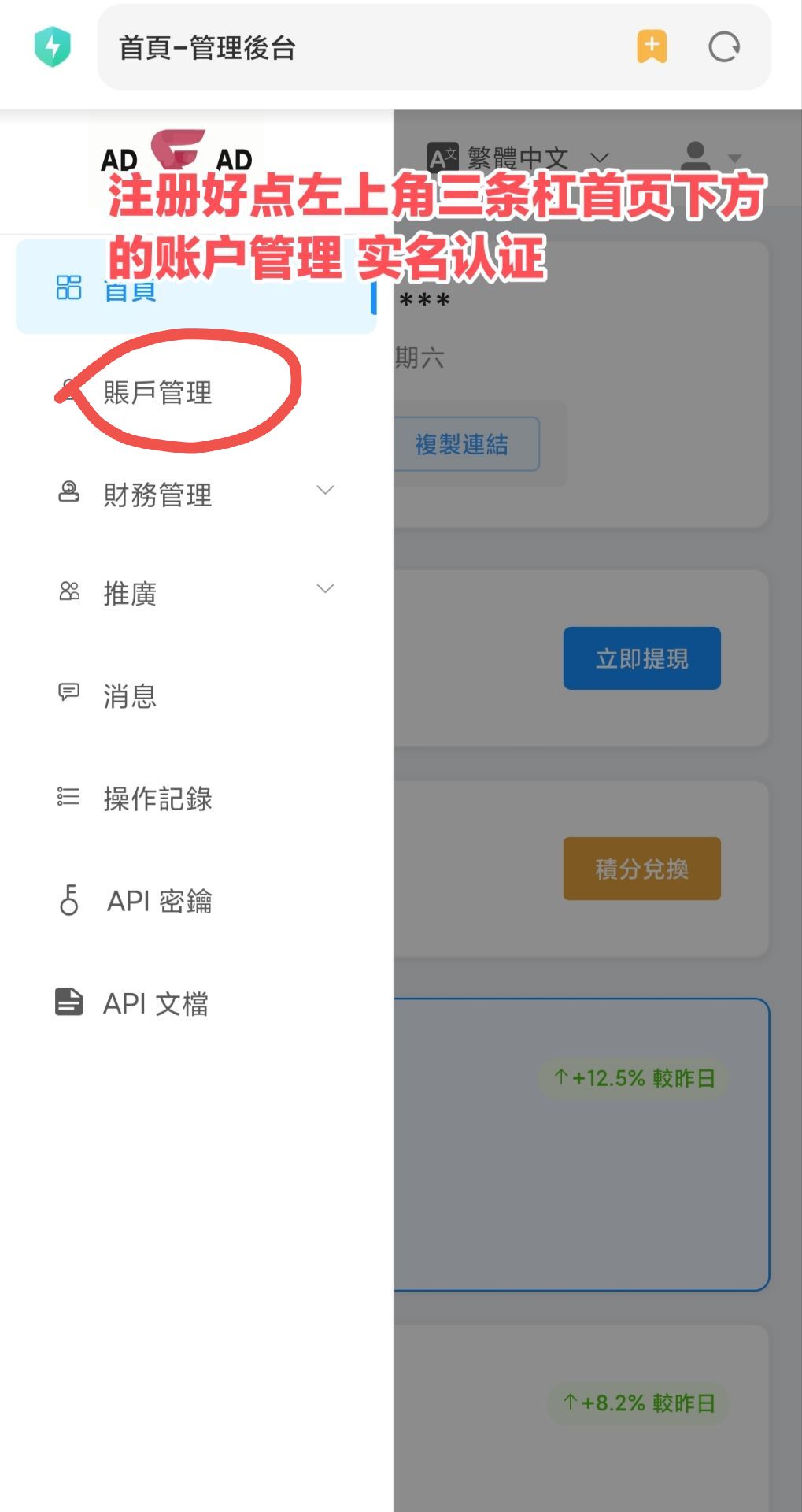Tap the 立即提現 withdraw button

641,658
